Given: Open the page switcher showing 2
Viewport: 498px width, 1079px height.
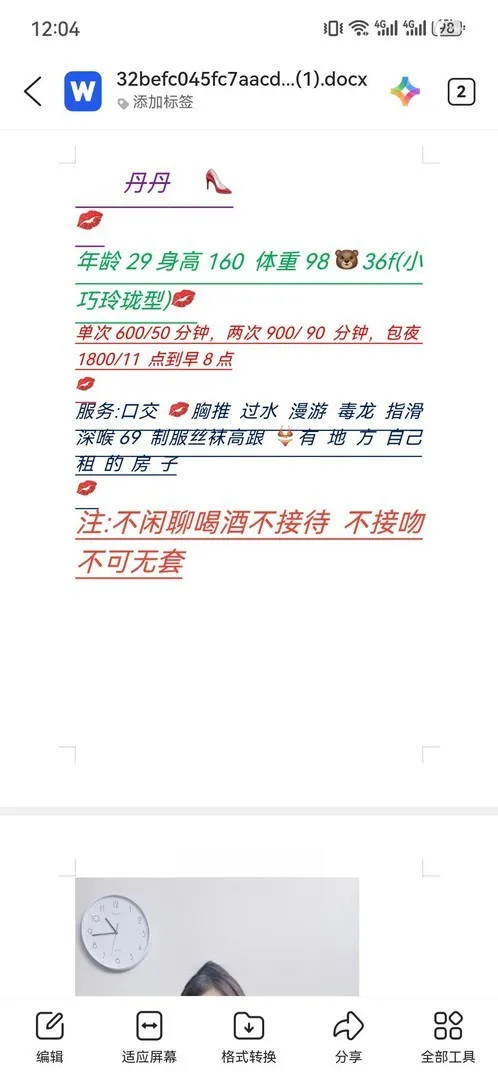Looking at the screenshot, I should point(461,91).
